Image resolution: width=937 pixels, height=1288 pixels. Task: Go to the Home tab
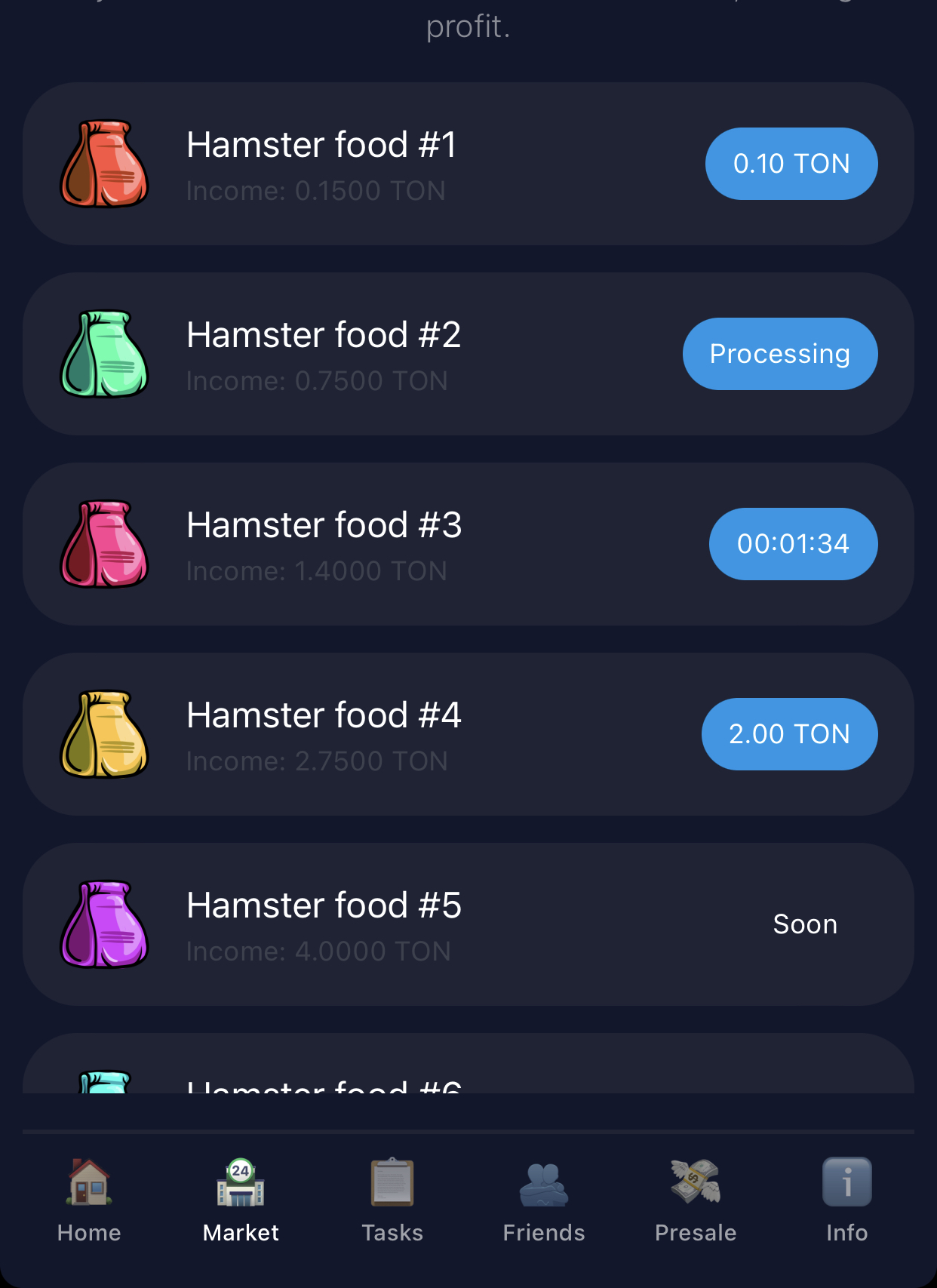pos(89,1201)
